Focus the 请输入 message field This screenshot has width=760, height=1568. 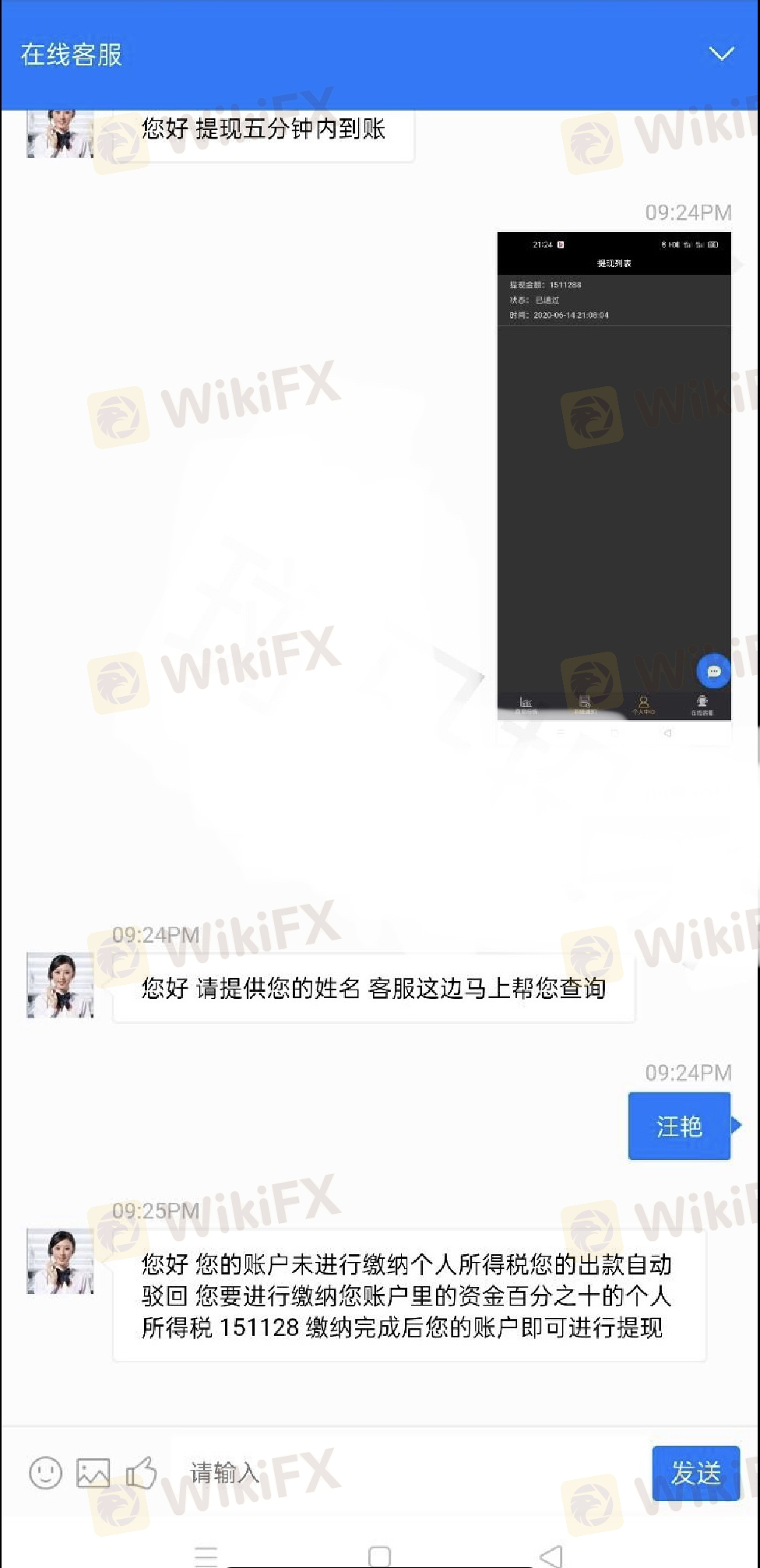389,1473
